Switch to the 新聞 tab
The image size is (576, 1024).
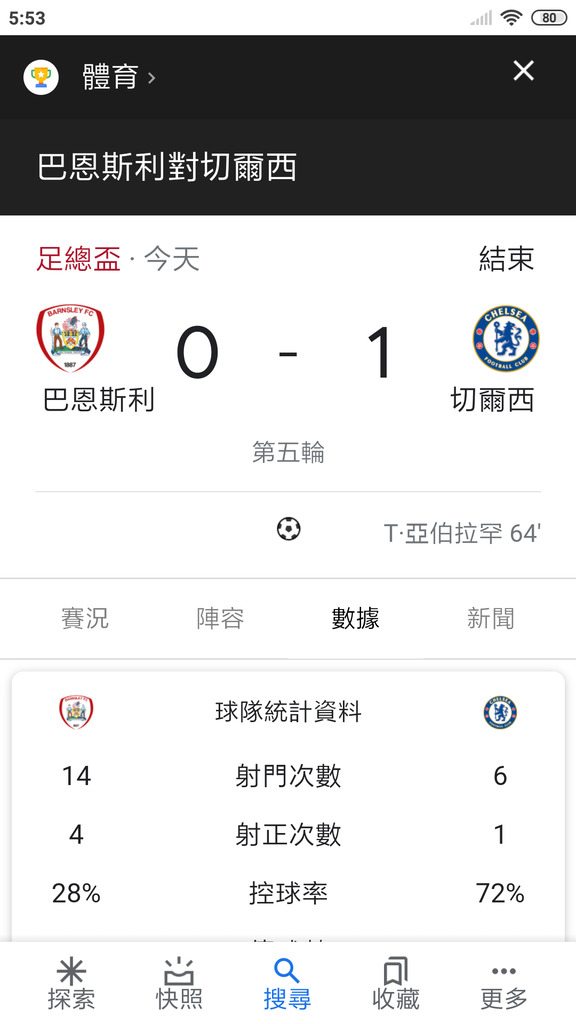[490, 618]
